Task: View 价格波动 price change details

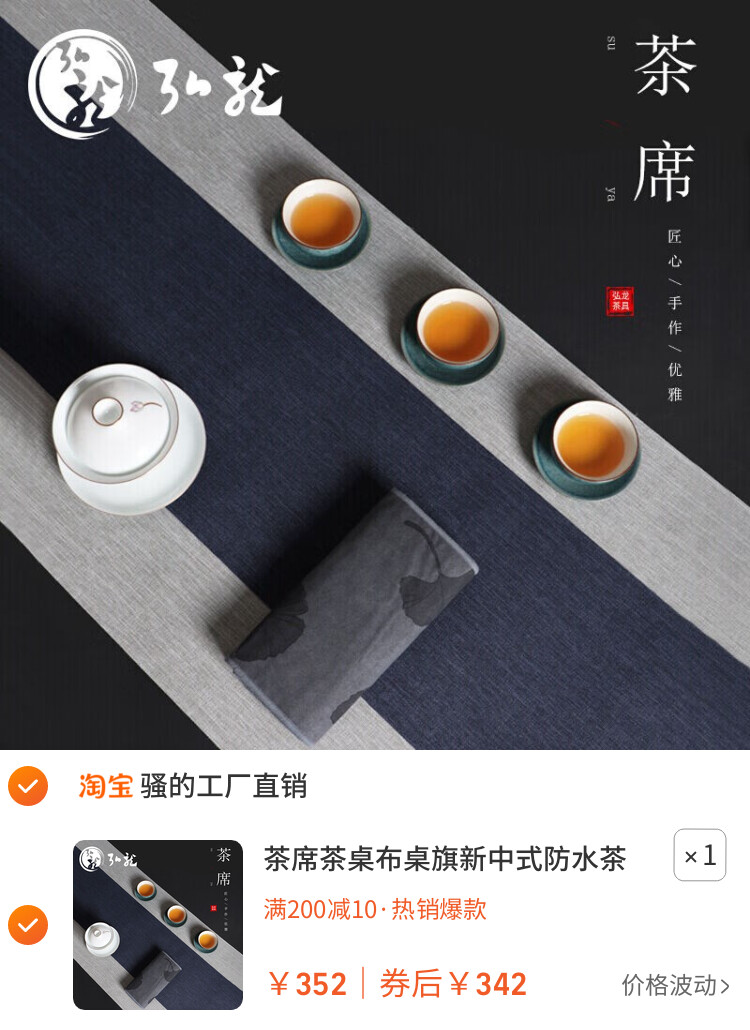Action: (675, 985)
